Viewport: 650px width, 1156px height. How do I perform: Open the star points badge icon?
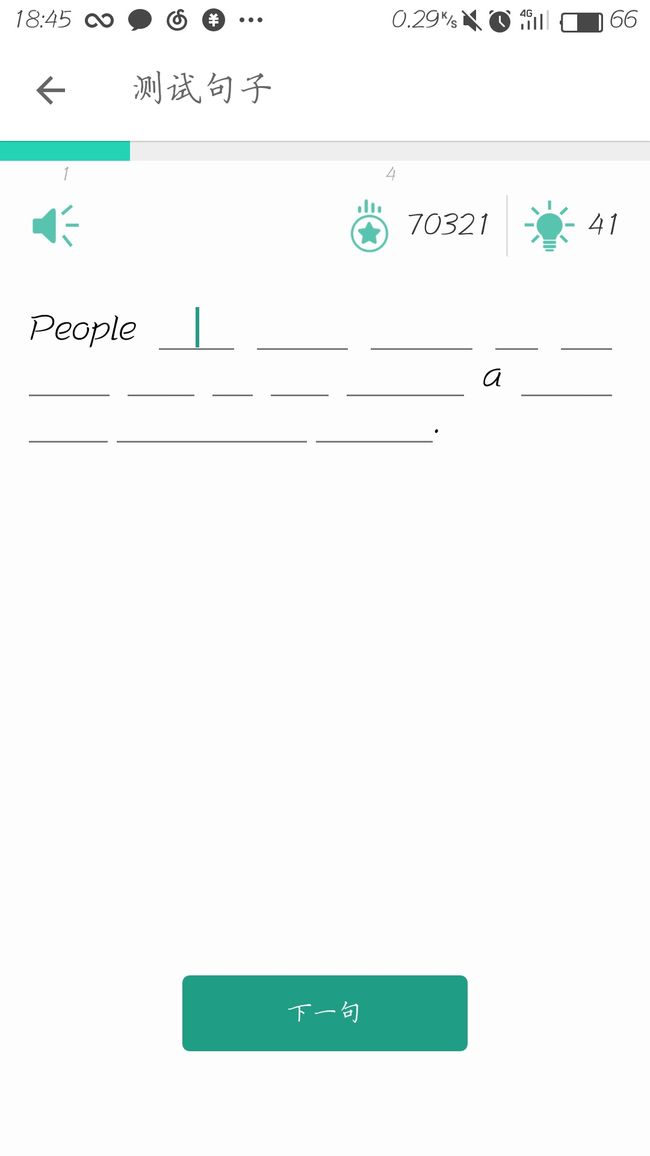click(x=369, y=226)
